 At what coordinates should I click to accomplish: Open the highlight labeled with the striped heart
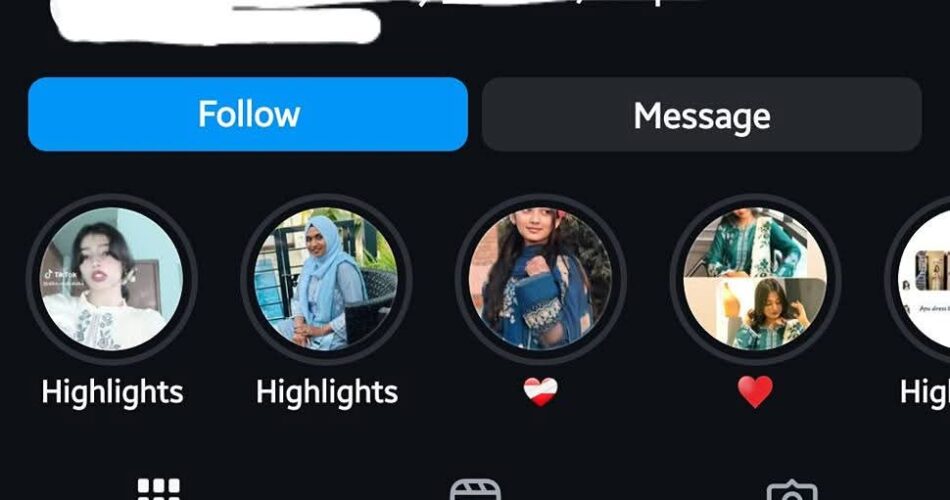point(541,279)
